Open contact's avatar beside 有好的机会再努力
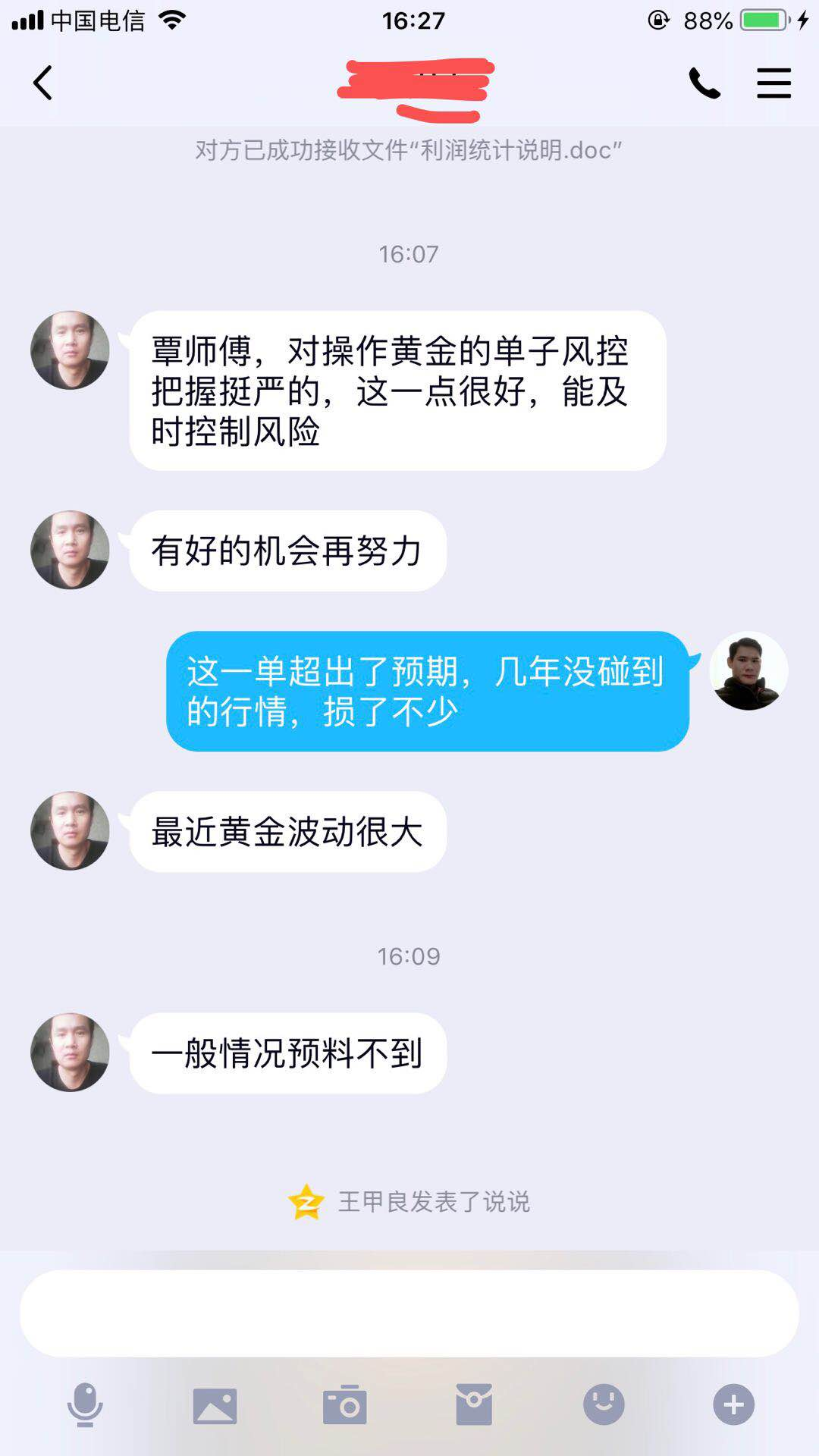The image size is (819, 1456). tap(70, 550)
